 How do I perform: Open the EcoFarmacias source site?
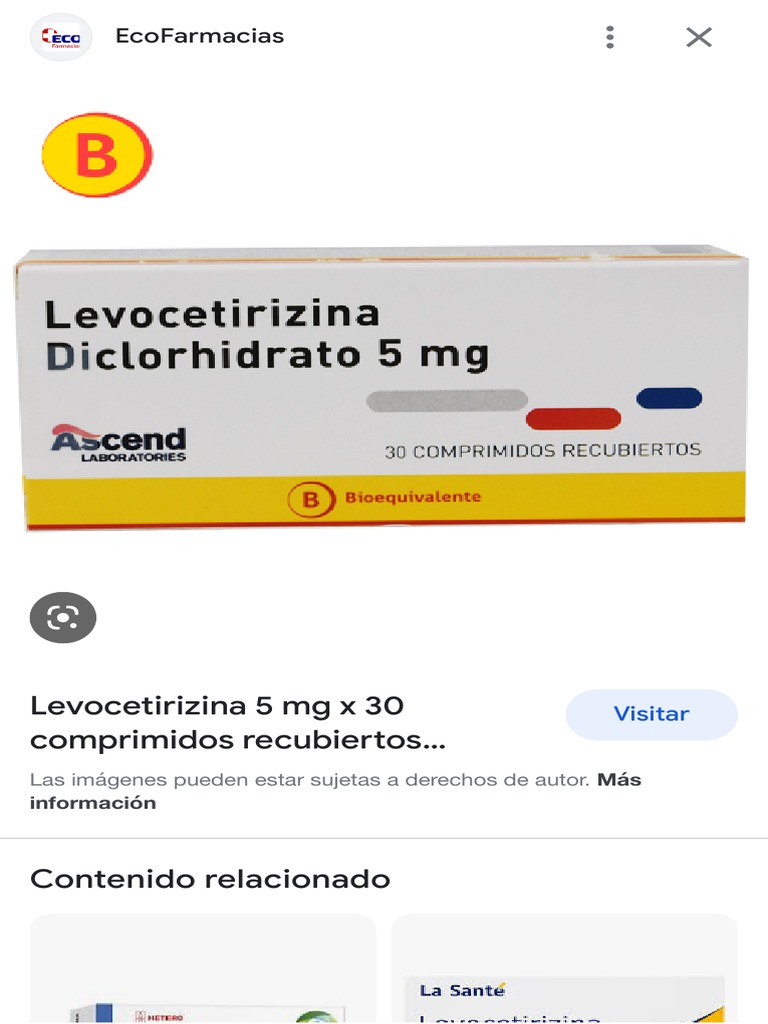click(x=199, y=36)
